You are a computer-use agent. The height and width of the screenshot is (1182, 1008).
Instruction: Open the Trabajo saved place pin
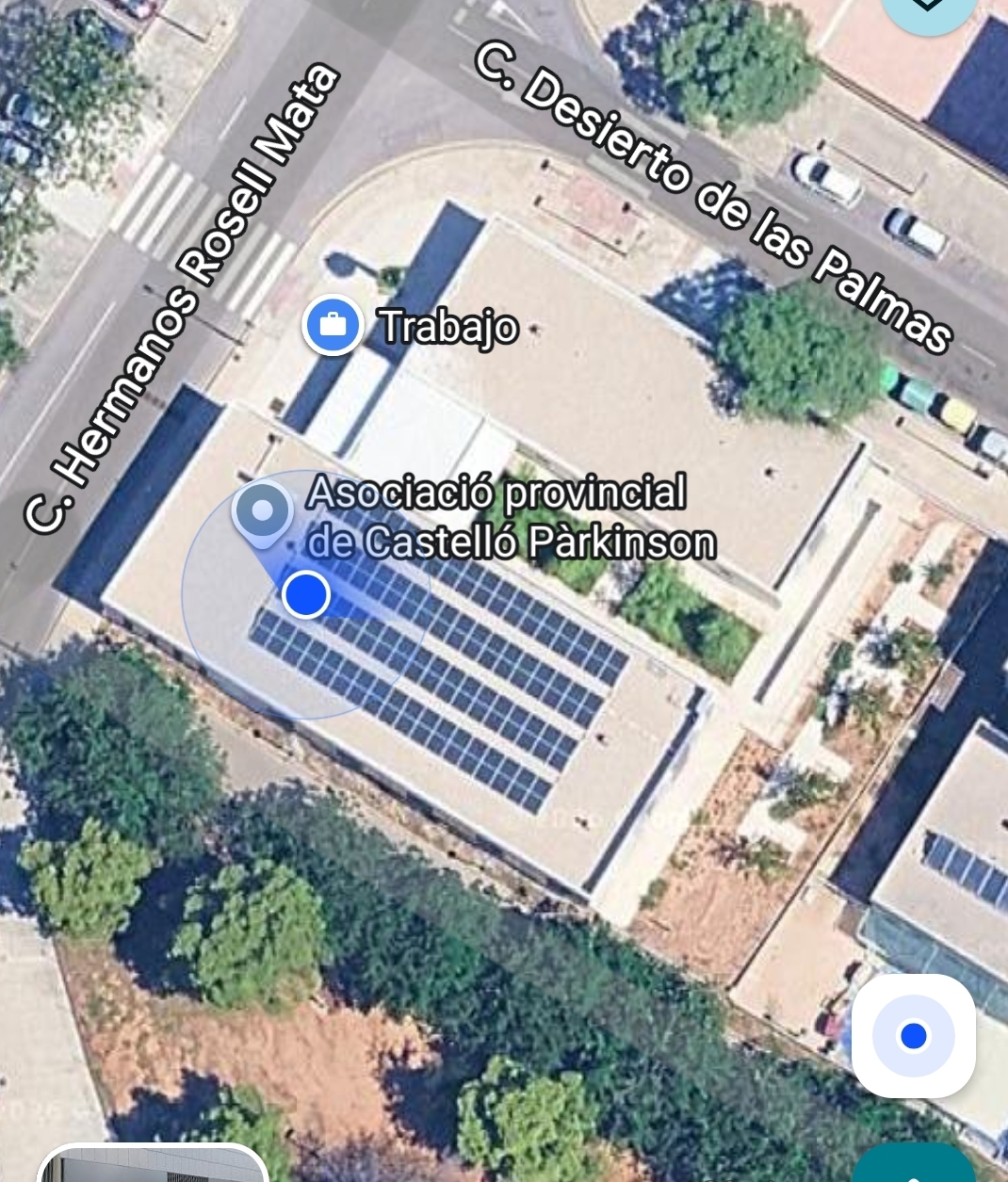[333, 326]
